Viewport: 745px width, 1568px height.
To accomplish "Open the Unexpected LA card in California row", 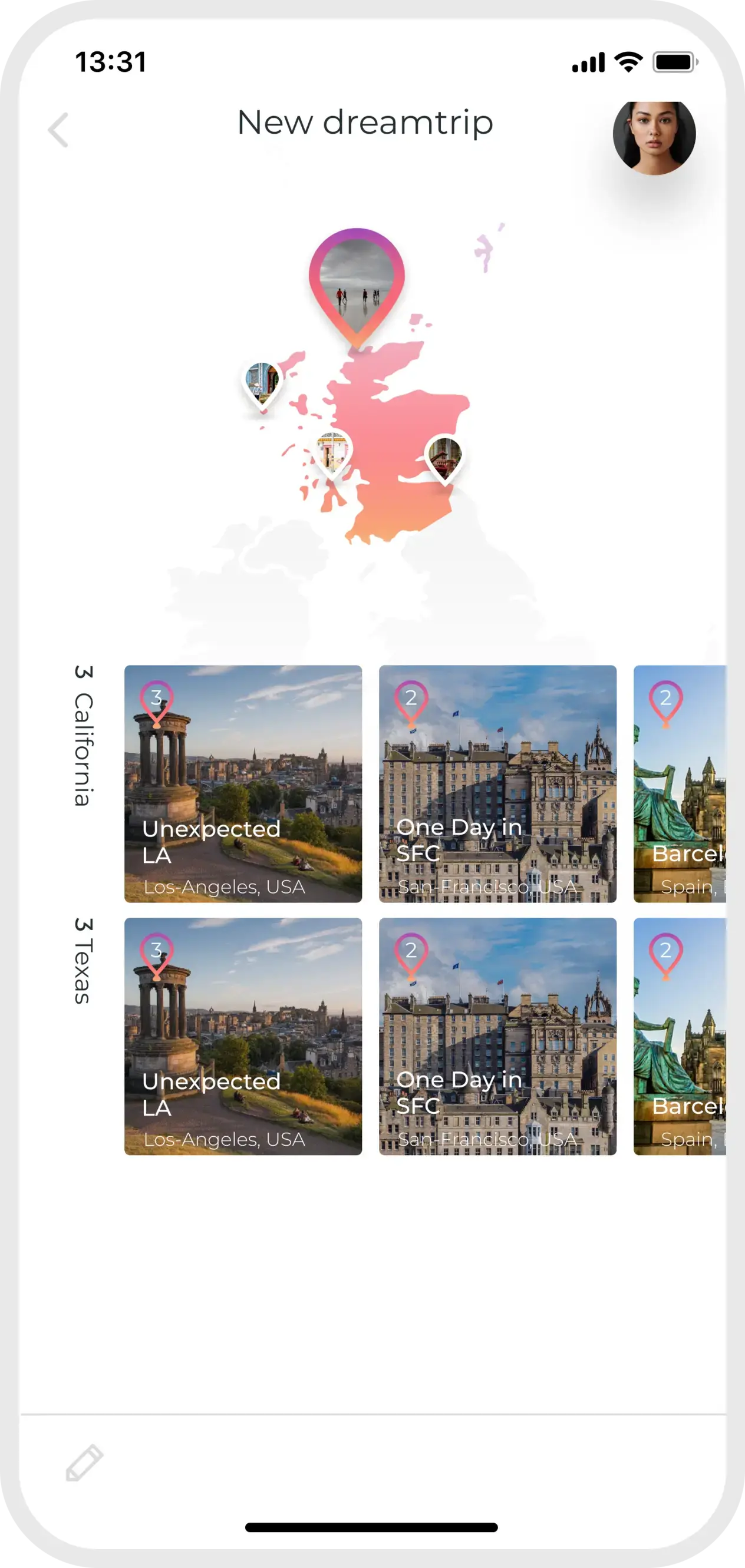I will click(x=243, y=783).
